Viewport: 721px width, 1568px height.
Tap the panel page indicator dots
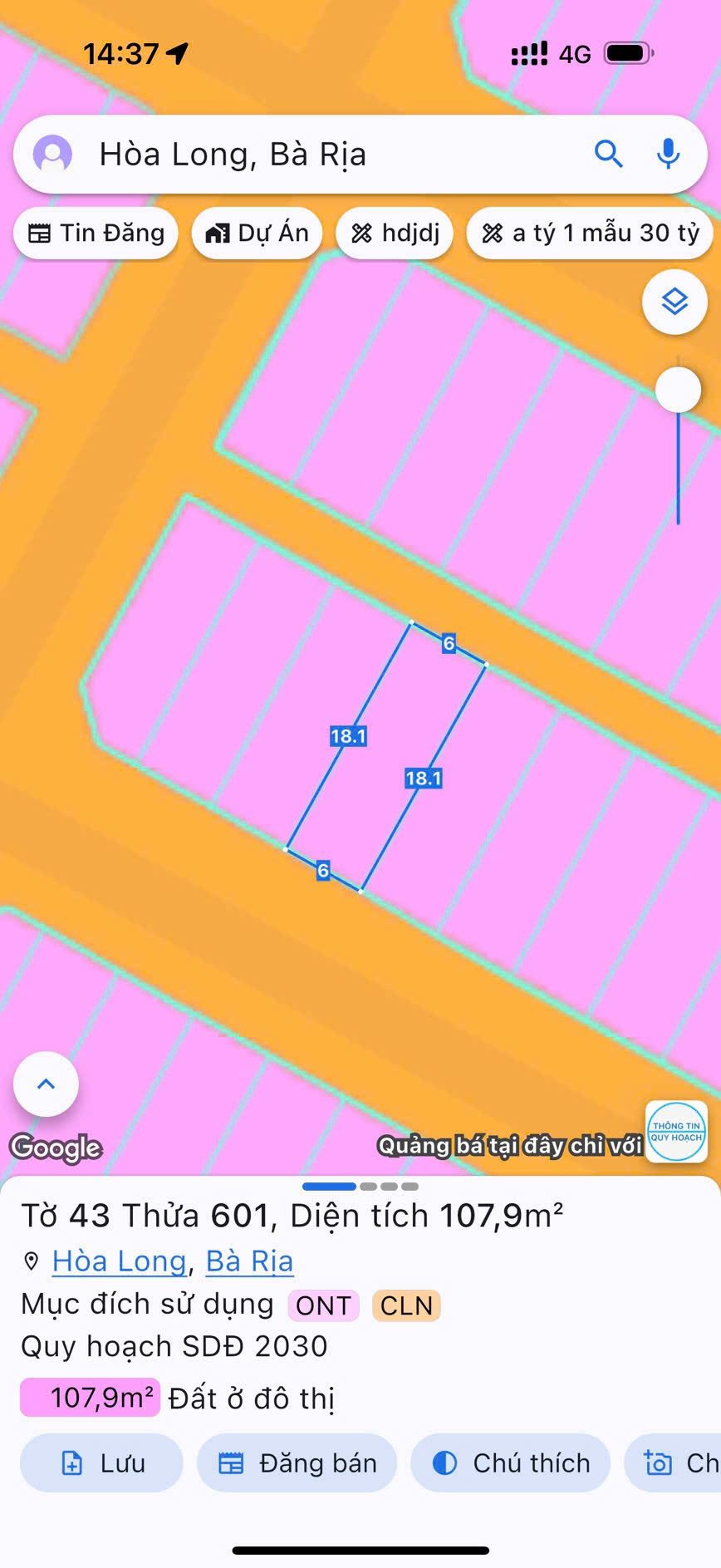click(x=360, y=1187)
